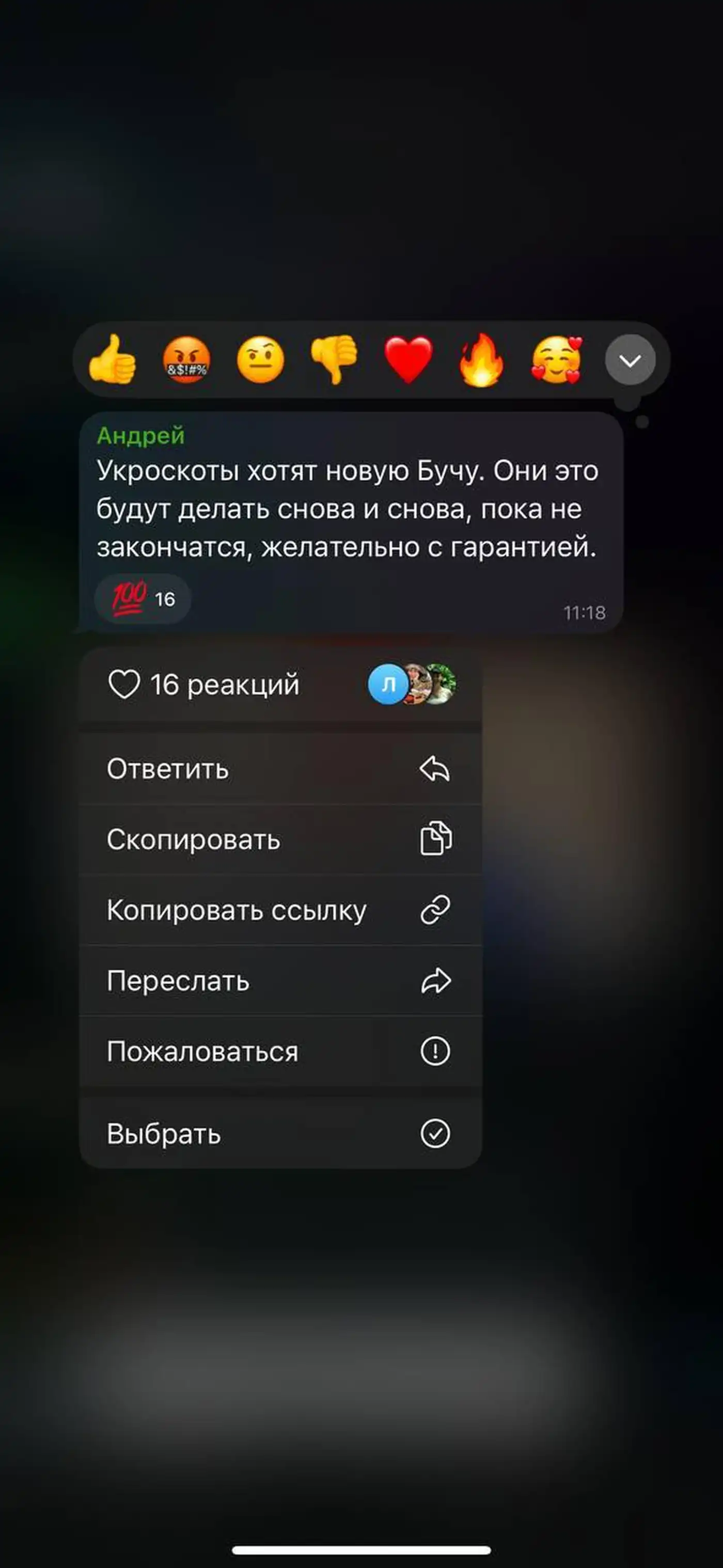
Task: Select Ответить to reply to the message
Action: pyautogui.click(x=280, y=769)
